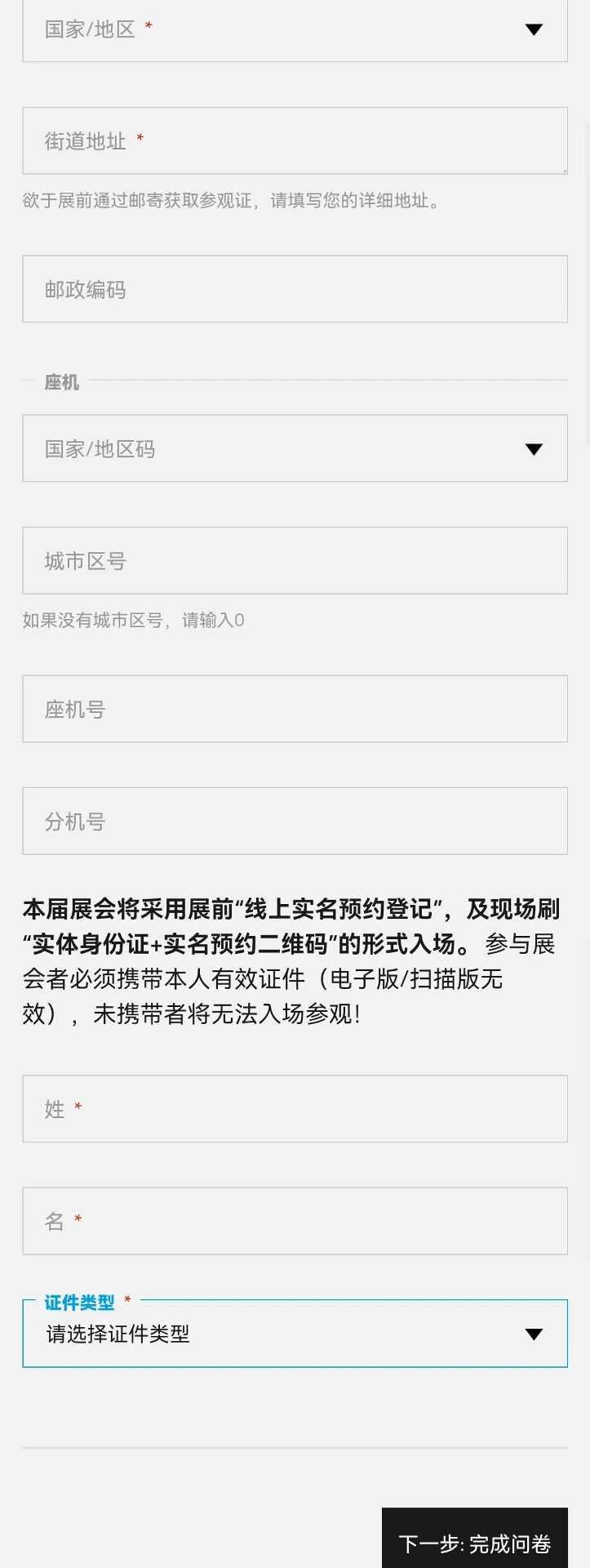Select the 名 given name field
590x1568 pixels.
coord(295,1221)
